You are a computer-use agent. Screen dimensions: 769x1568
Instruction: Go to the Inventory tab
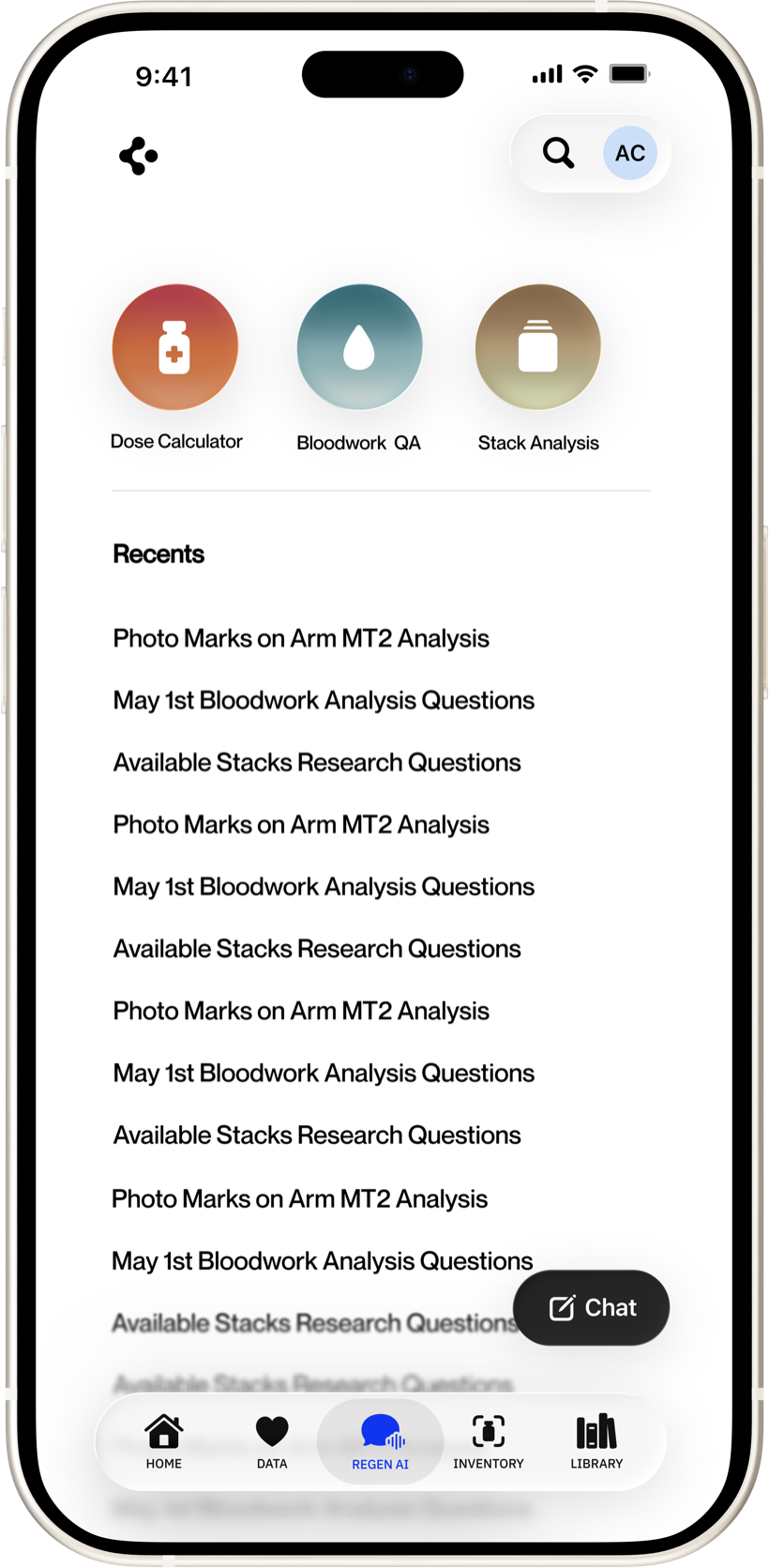tap(489, 1441)
